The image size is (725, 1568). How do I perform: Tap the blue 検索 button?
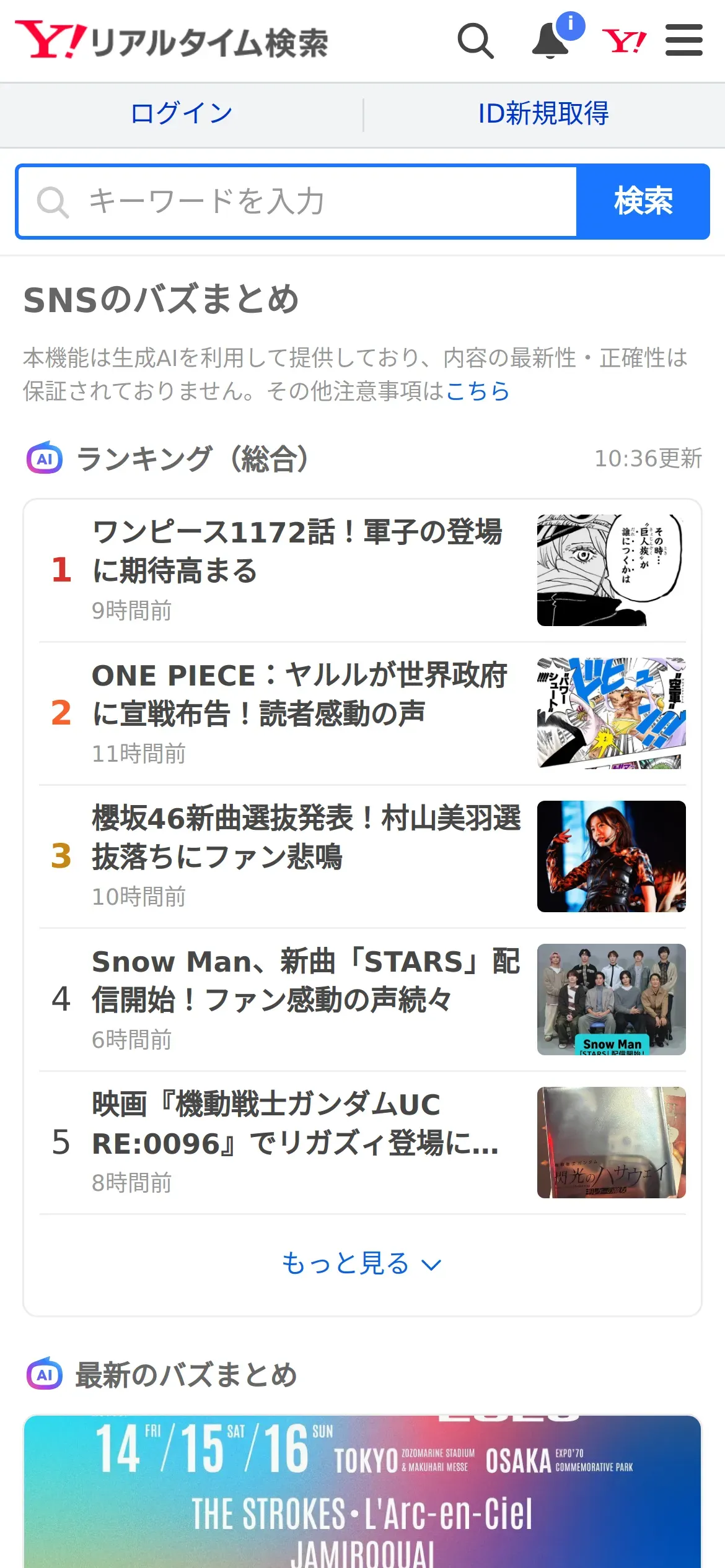(643, 202)
